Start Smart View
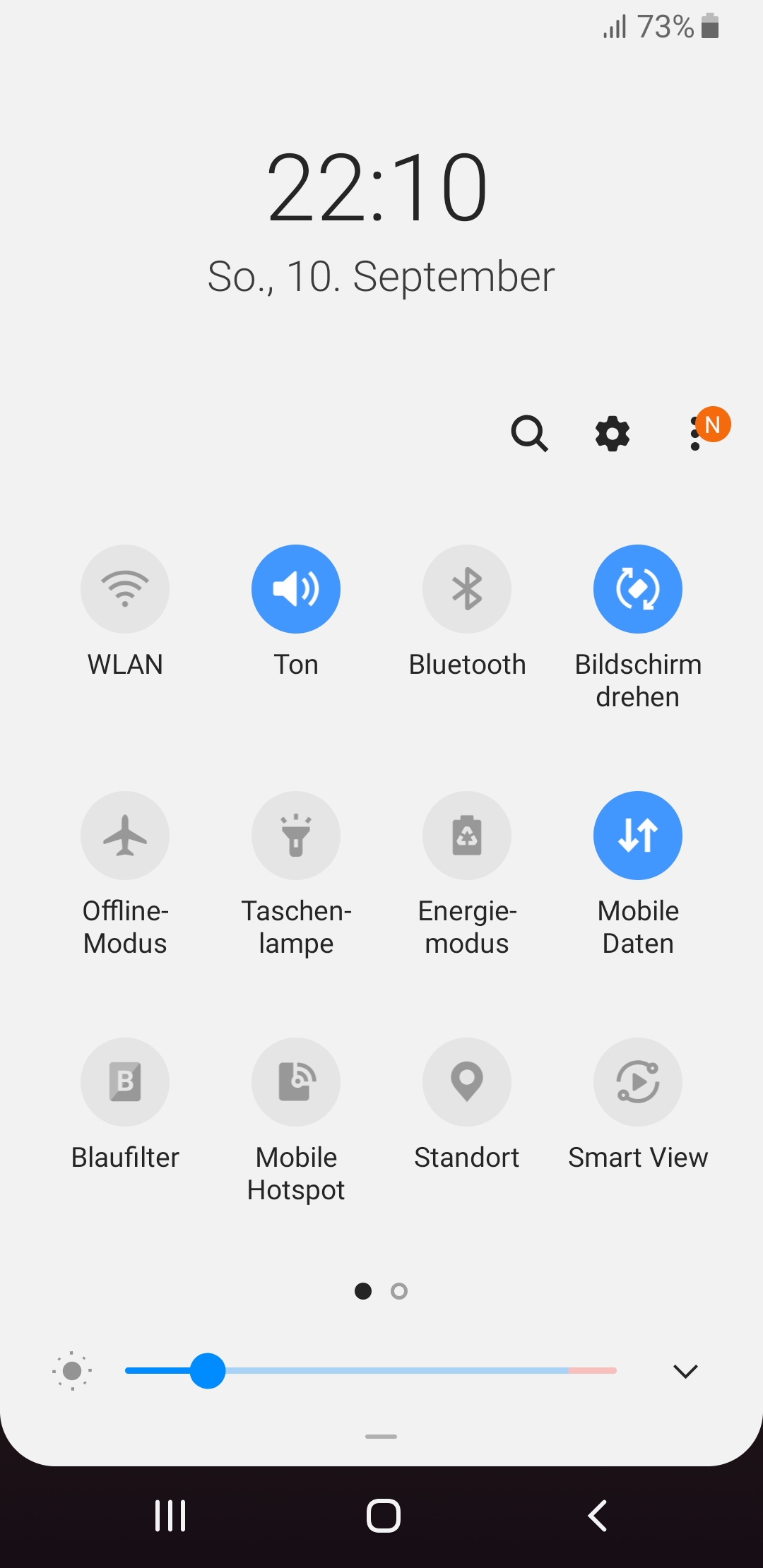The height and width of the screenshot is (1568, 763). click(638, 1082)
